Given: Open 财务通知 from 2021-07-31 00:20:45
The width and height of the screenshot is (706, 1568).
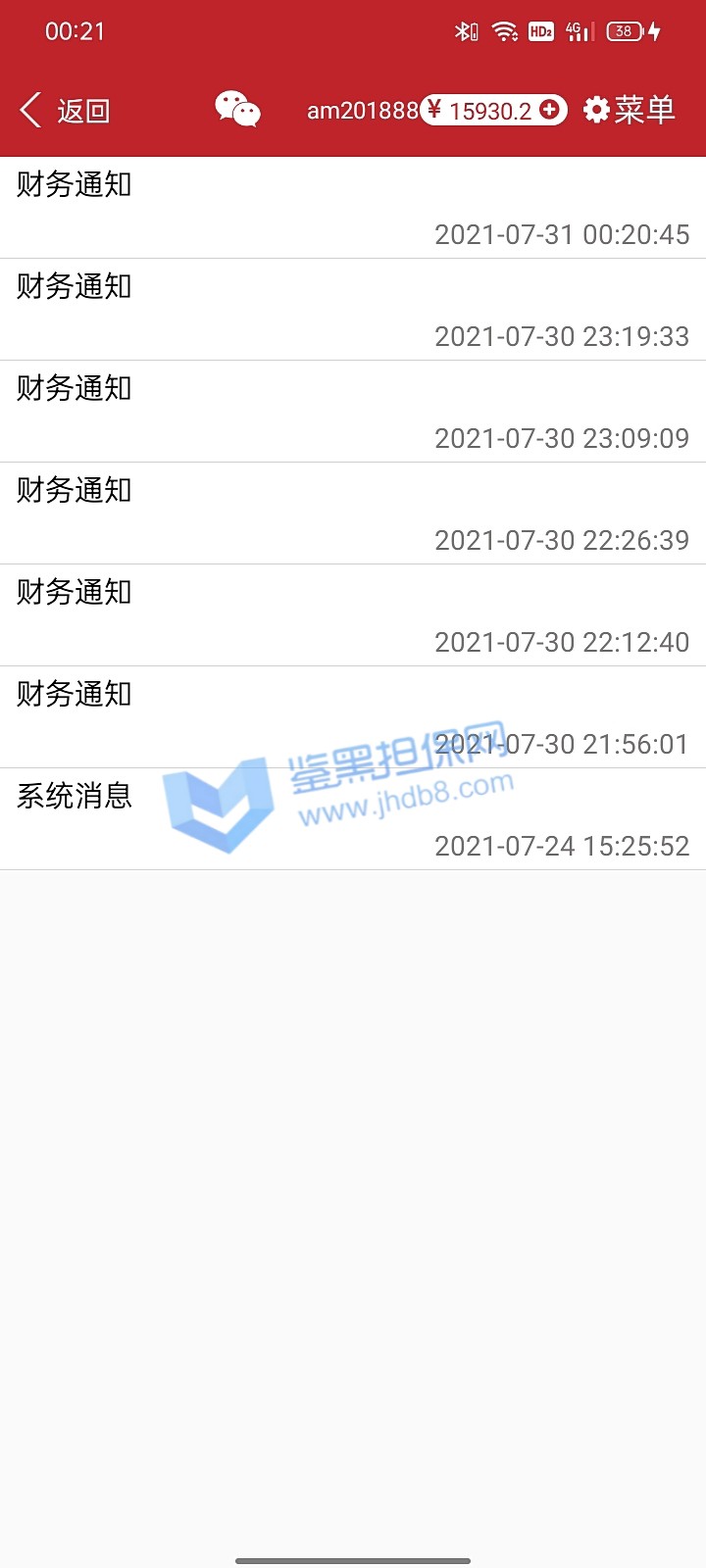Looking at the screenshot, I should pyautogui.click(x=353, y=208).
